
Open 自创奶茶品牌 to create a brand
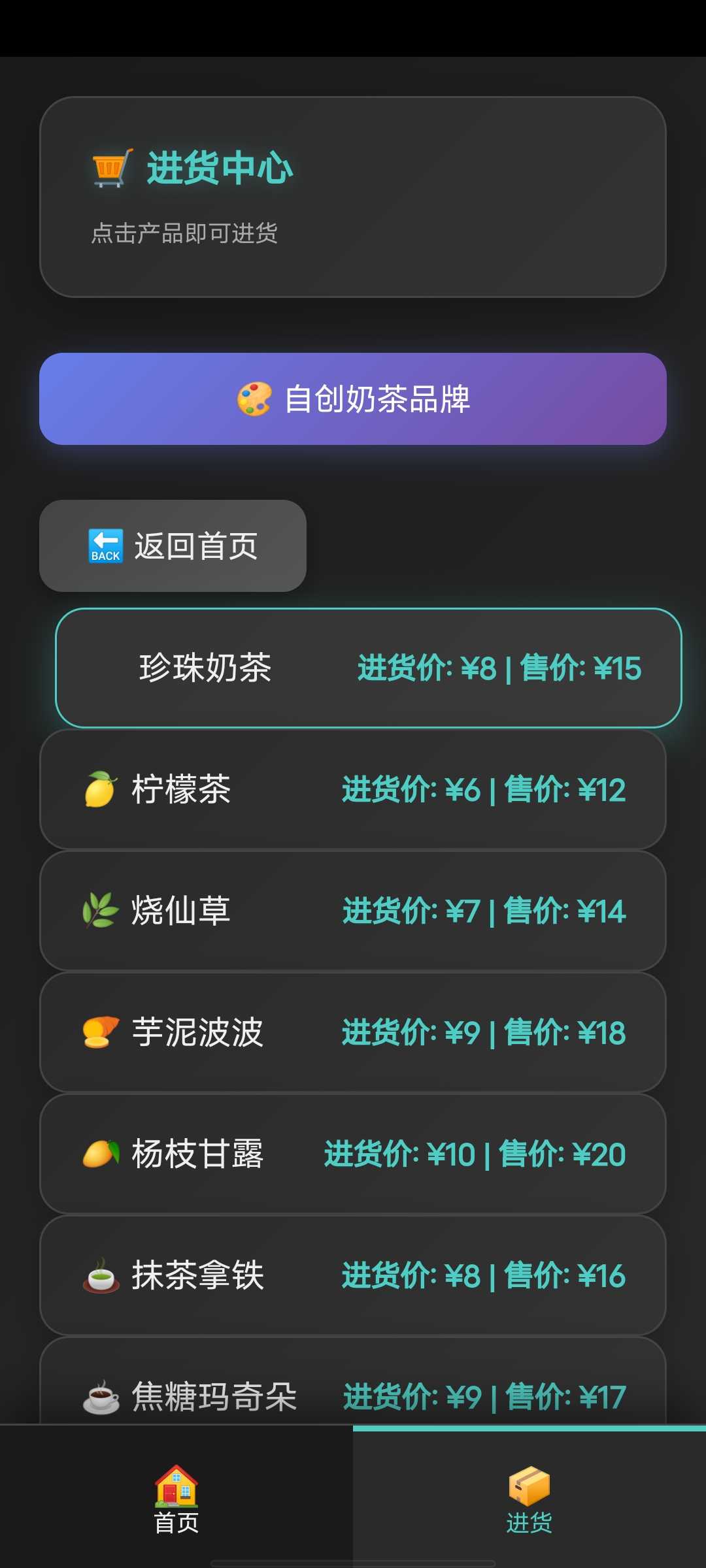[353, 399]
